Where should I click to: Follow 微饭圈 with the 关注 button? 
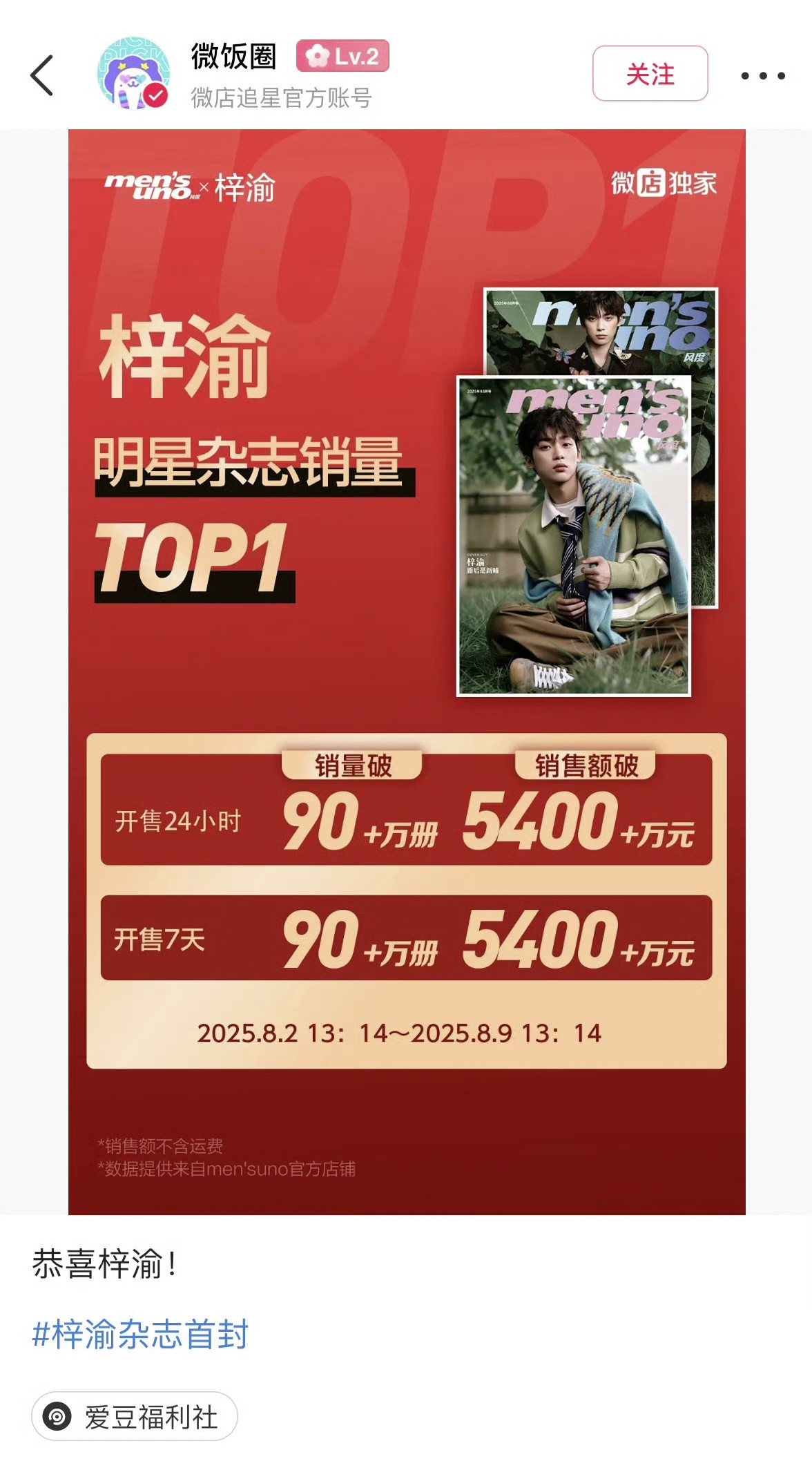tap(650, 73)
